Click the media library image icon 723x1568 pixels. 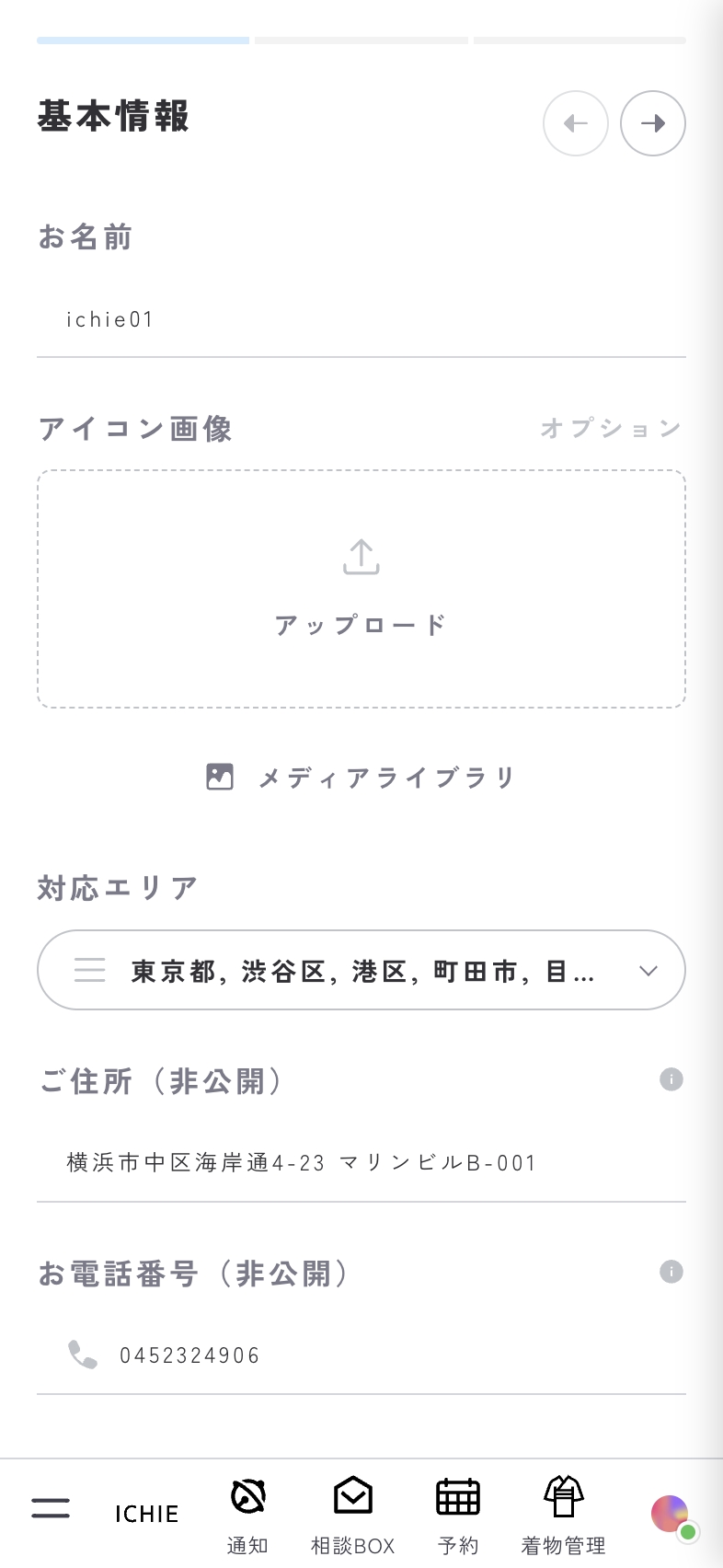pos(219,777)
